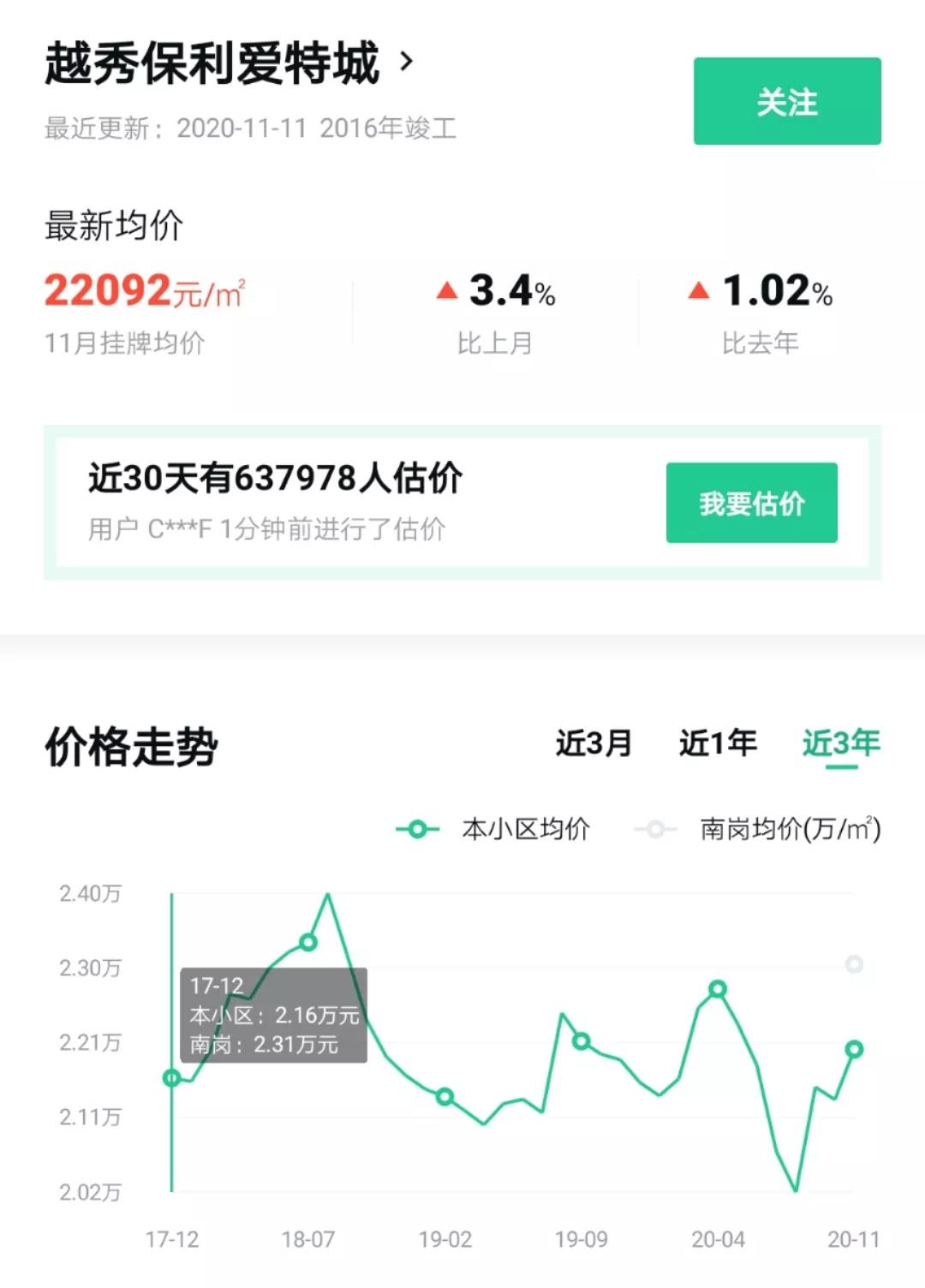Switch period using 近1年 option
Image resolution: width=925 pixels, height=1288 pixels.
point(716,744)
